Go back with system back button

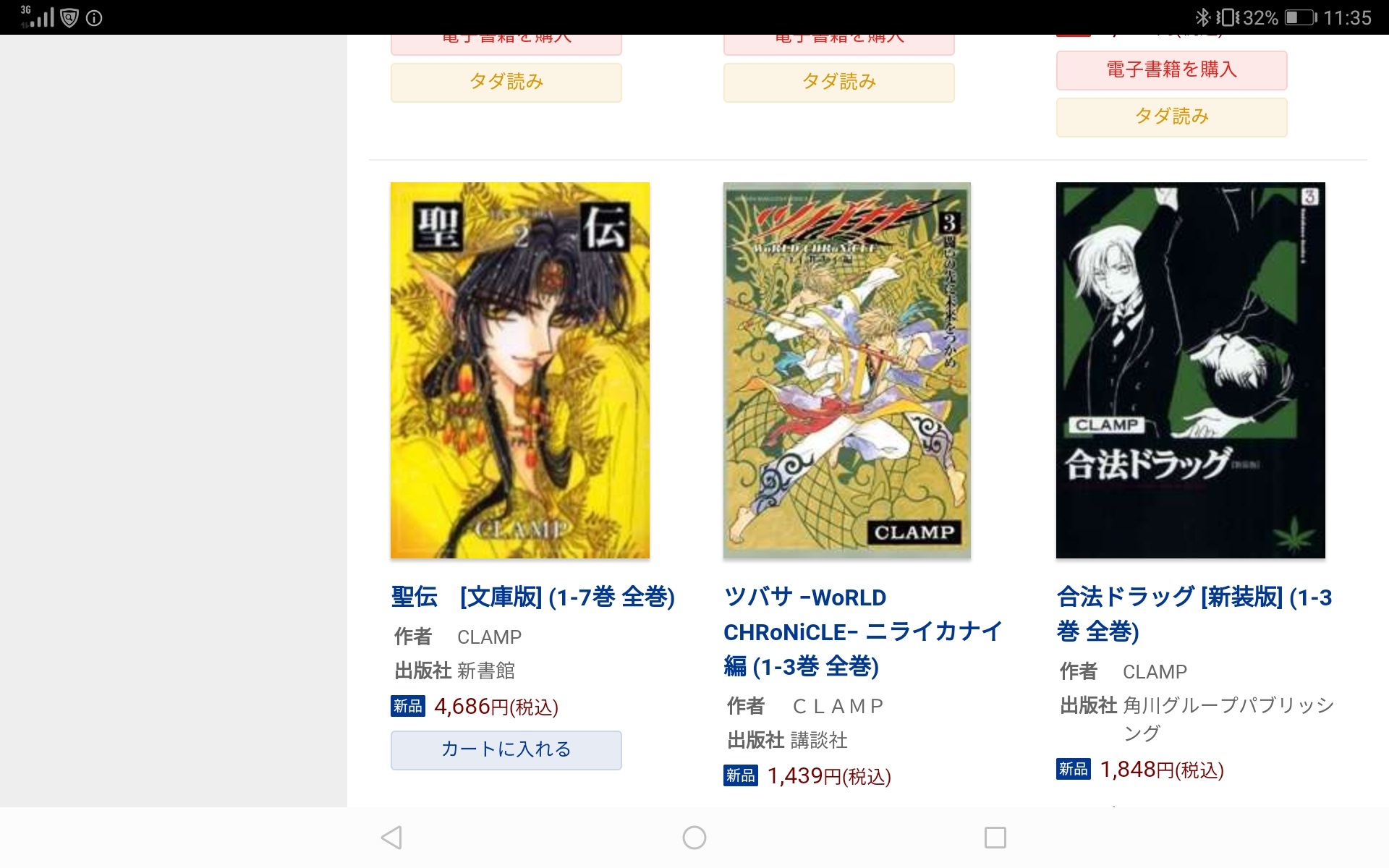(391, 838)
